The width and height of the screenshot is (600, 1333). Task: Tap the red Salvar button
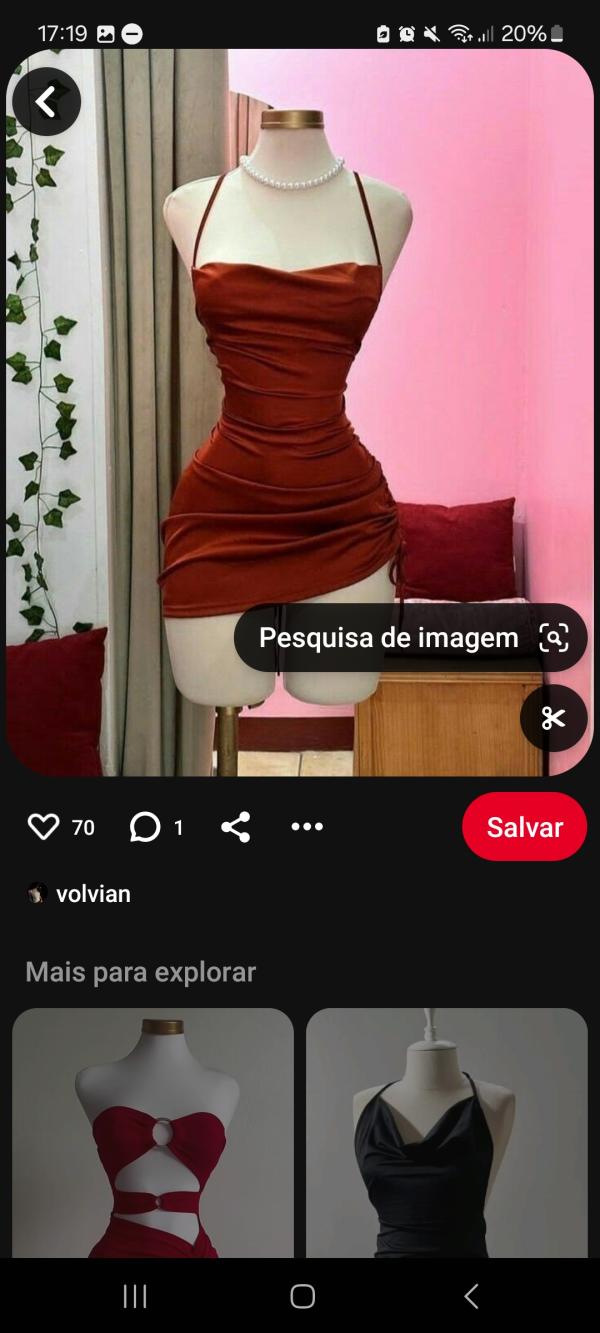[x=524, y=827]
